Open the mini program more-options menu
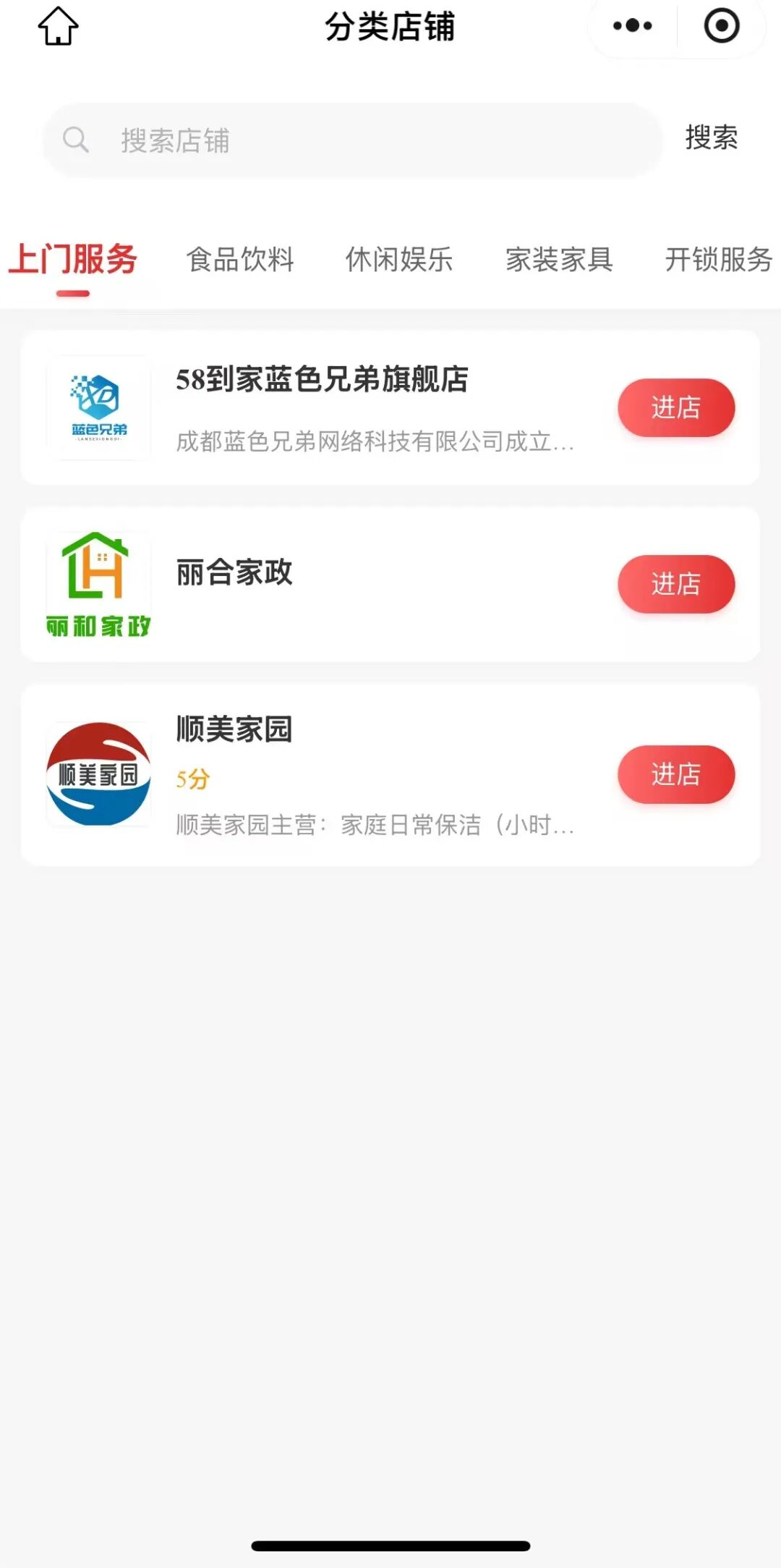Viewport: 781px width, 1568px height. point(633,27)
